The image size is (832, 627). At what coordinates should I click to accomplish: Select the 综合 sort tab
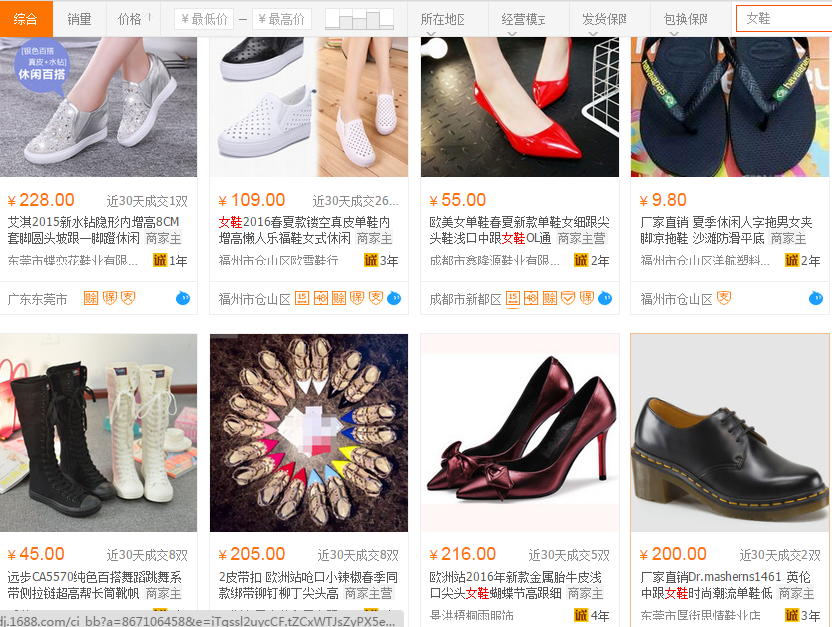[x=25, y=18]
